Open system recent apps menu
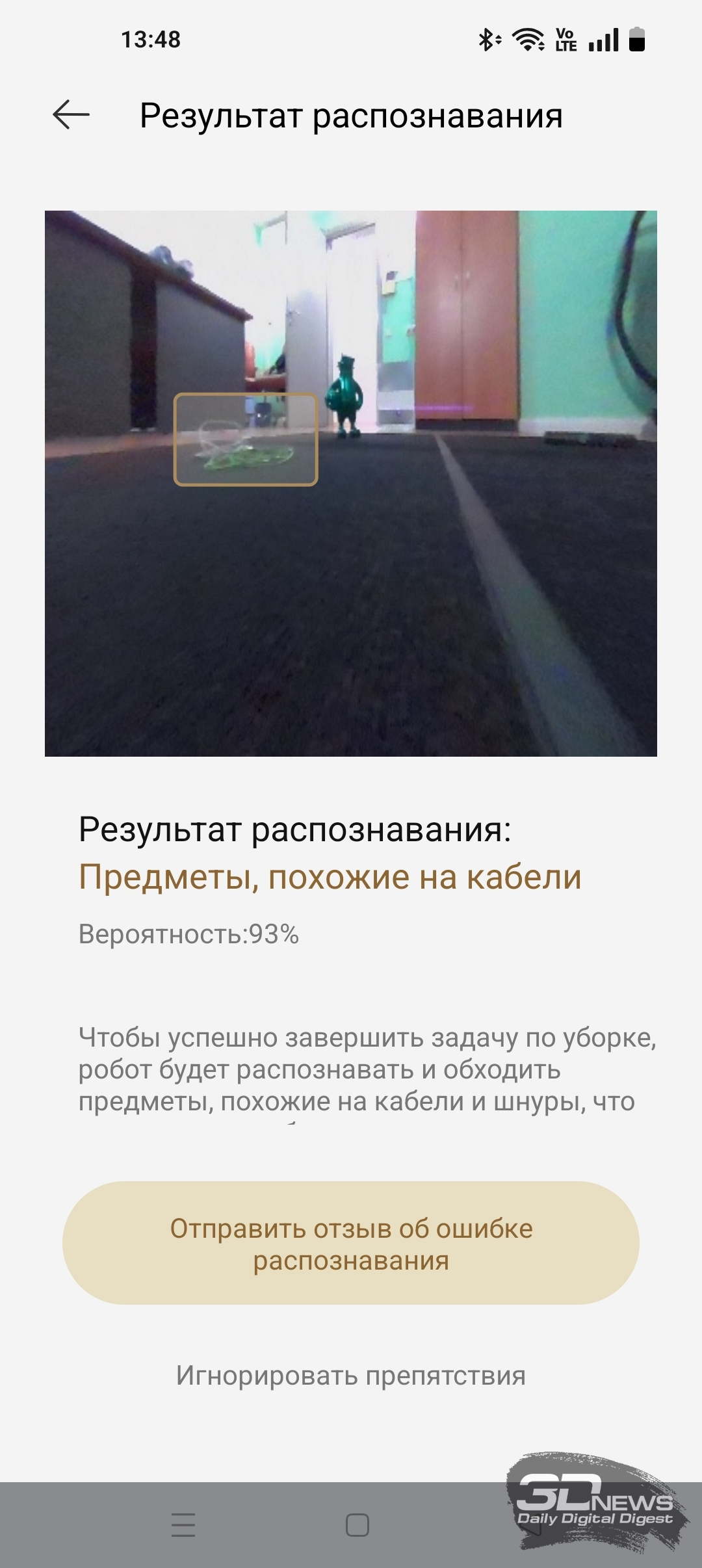This screenshot has height=1568, width=702. point(183,1524)
